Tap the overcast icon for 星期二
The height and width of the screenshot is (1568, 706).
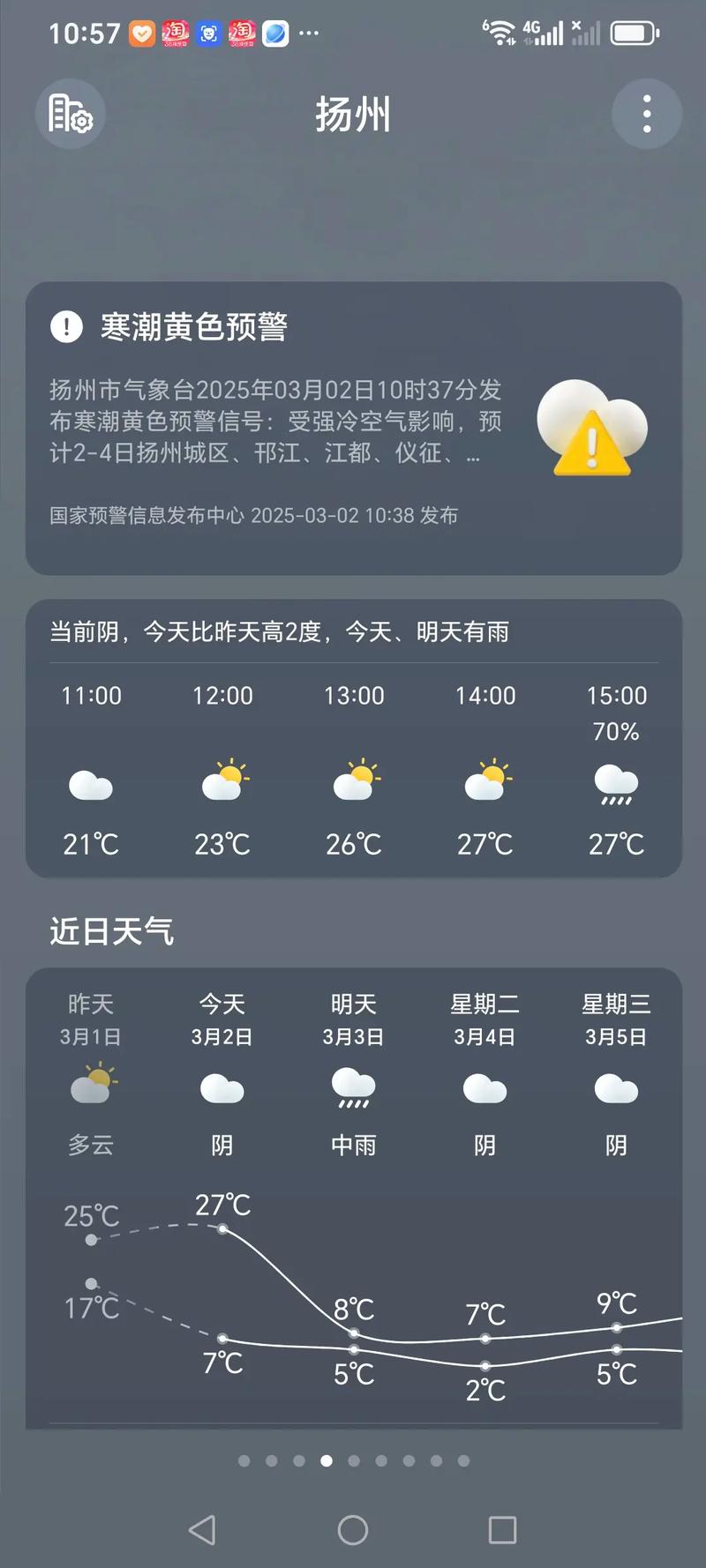(484, 1091)
